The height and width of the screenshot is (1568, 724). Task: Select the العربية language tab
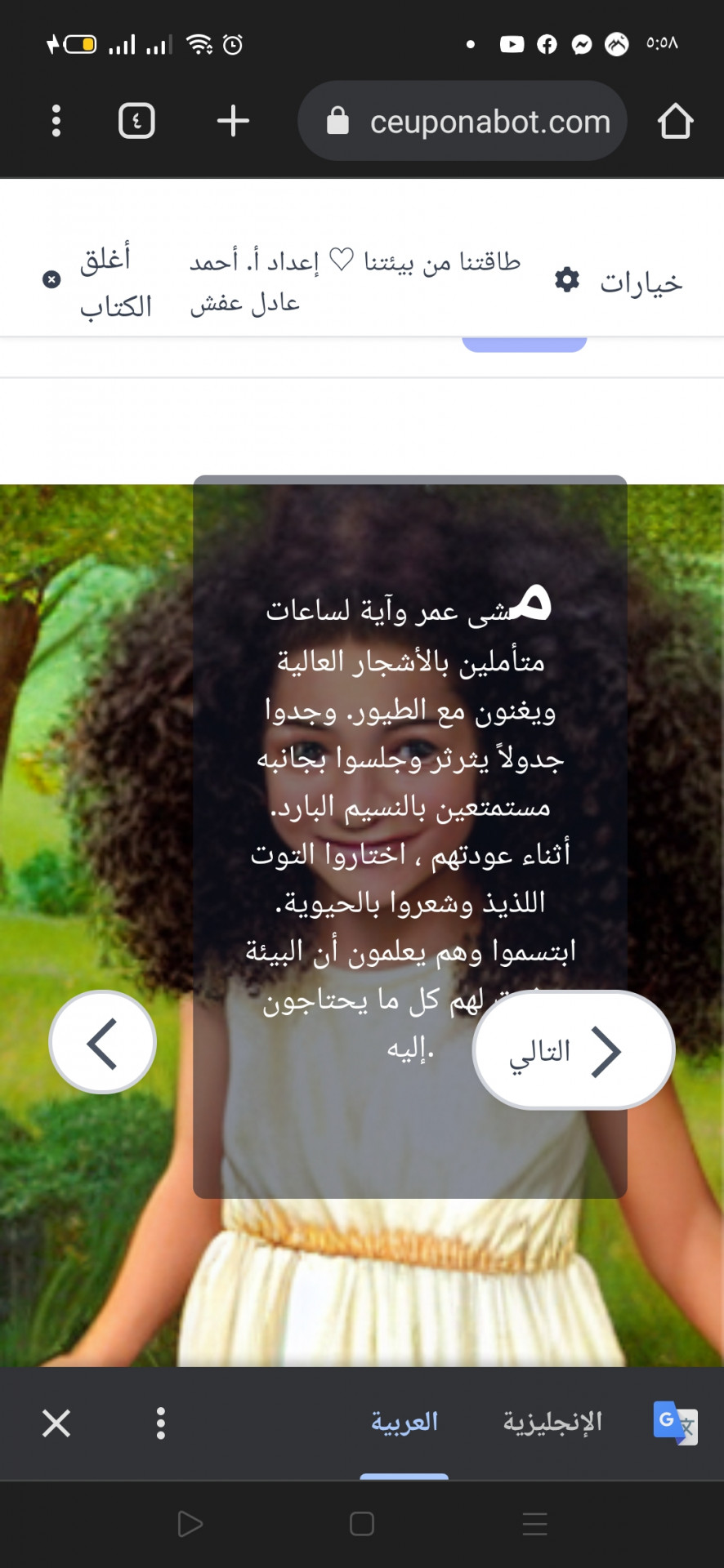coord(404,1423)
